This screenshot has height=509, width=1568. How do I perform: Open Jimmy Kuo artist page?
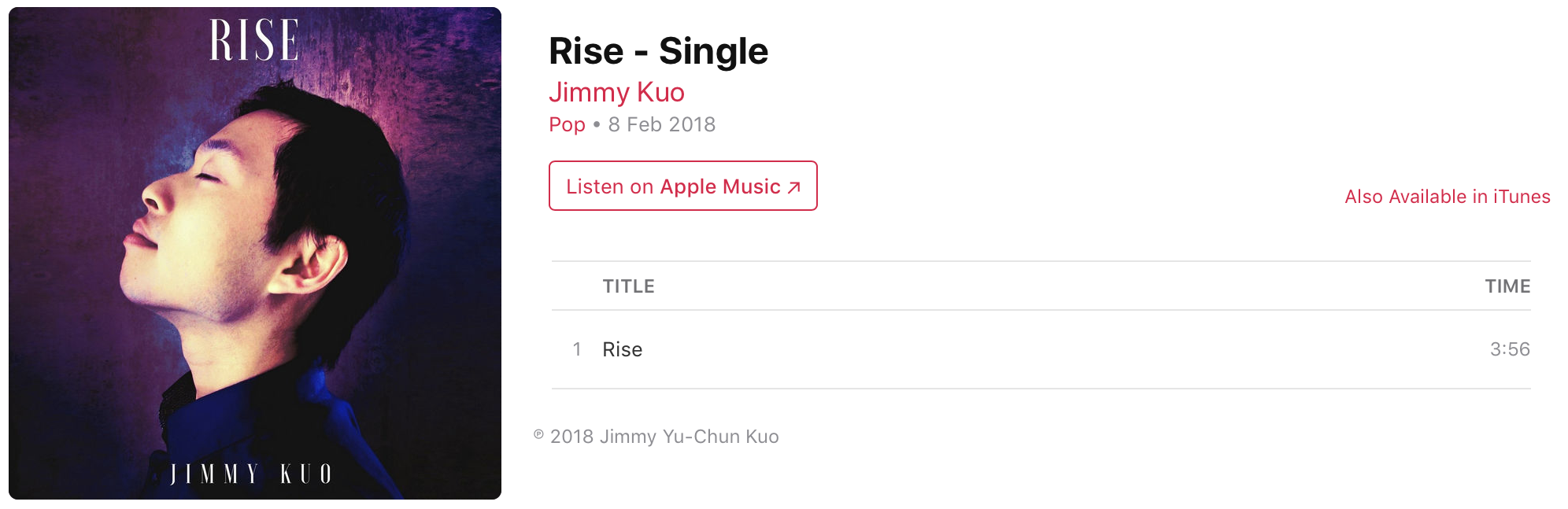616,93
